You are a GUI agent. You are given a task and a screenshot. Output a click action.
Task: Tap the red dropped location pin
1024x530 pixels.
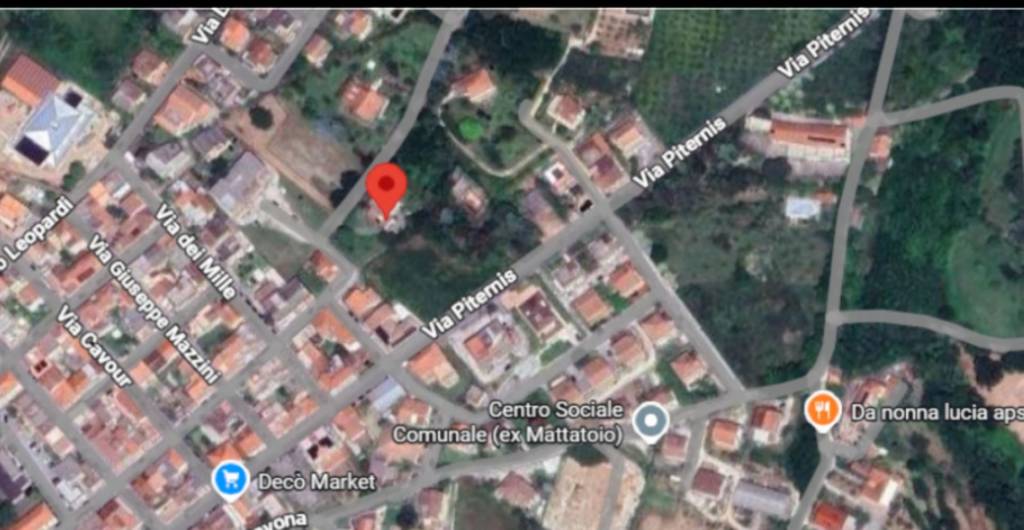tap(386, 188)
